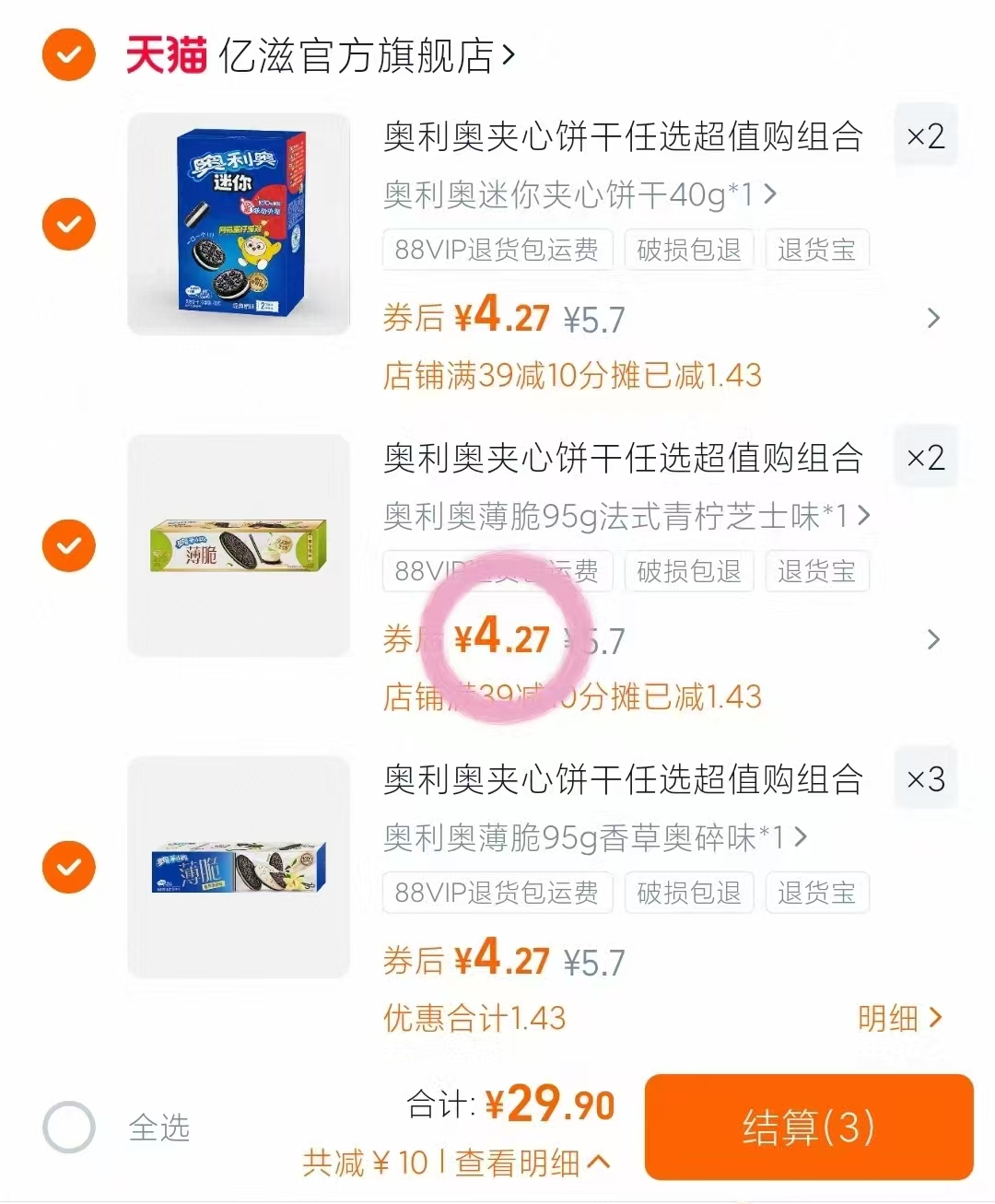Open 奥利奥薄脆95g香草奥碎味 product page
Image resolution: width=995 pixels, height=1204 pixels.
590,836
